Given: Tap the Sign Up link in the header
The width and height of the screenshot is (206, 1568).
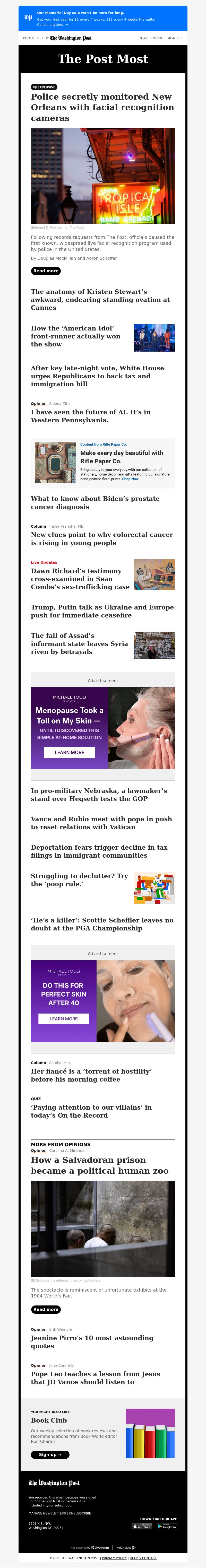Looking at the screenshot, I should 174,38.
